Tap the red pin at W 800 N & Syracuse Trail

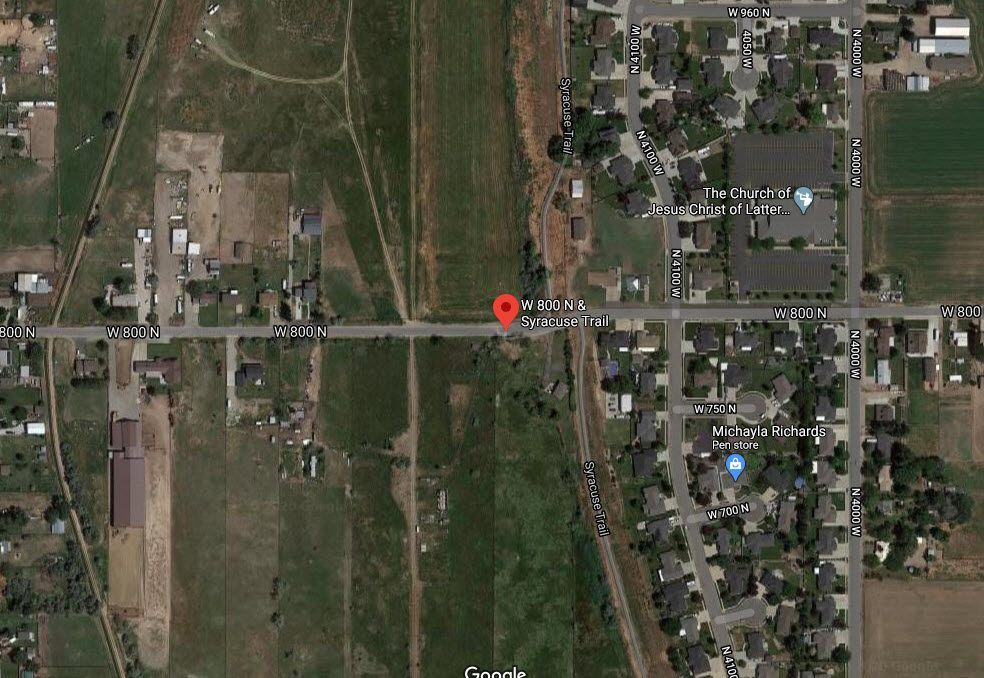pos(507,309)
